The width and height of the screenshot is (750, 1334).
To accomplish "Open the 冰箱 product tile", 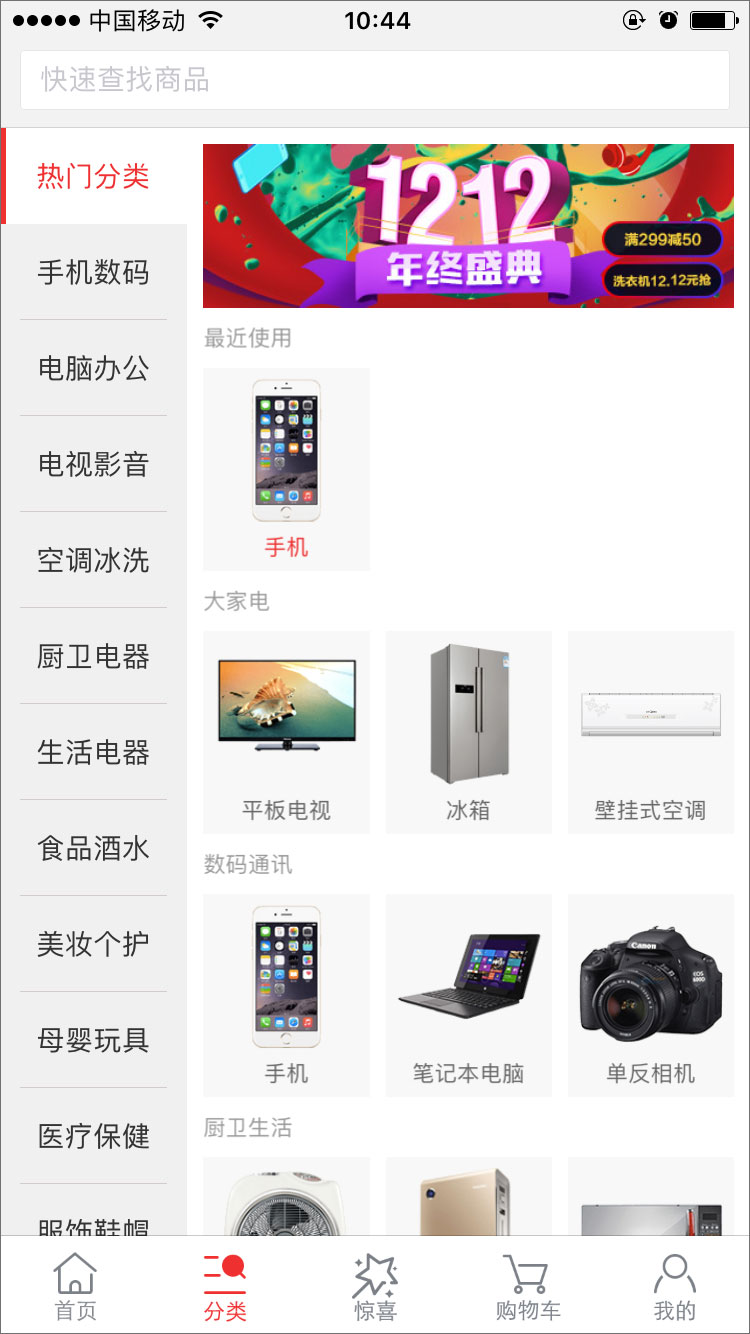I will click(x=468, y=732).
